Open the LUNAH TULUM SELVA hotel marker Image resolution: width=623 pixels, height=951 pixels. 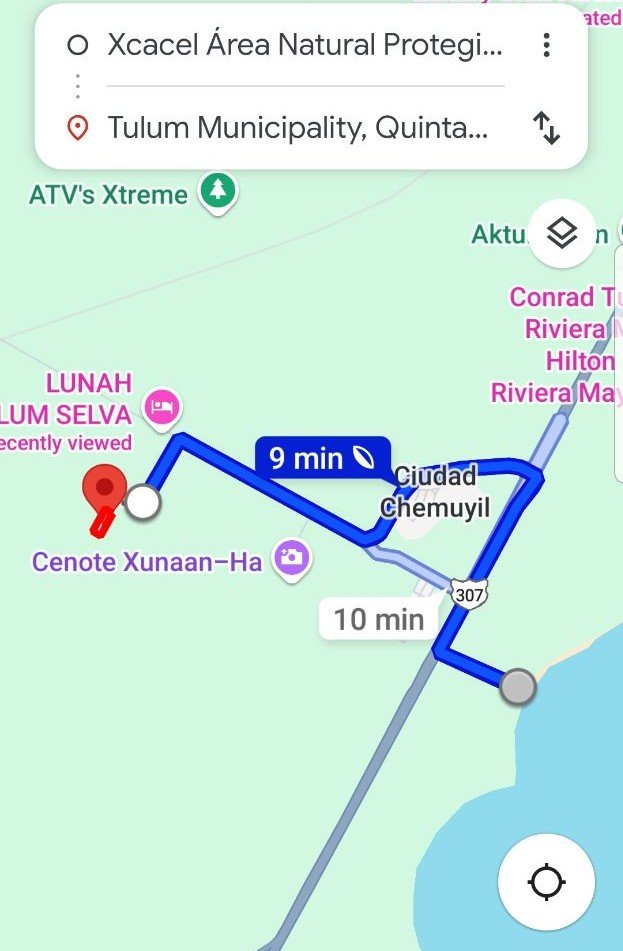(161, 406)
